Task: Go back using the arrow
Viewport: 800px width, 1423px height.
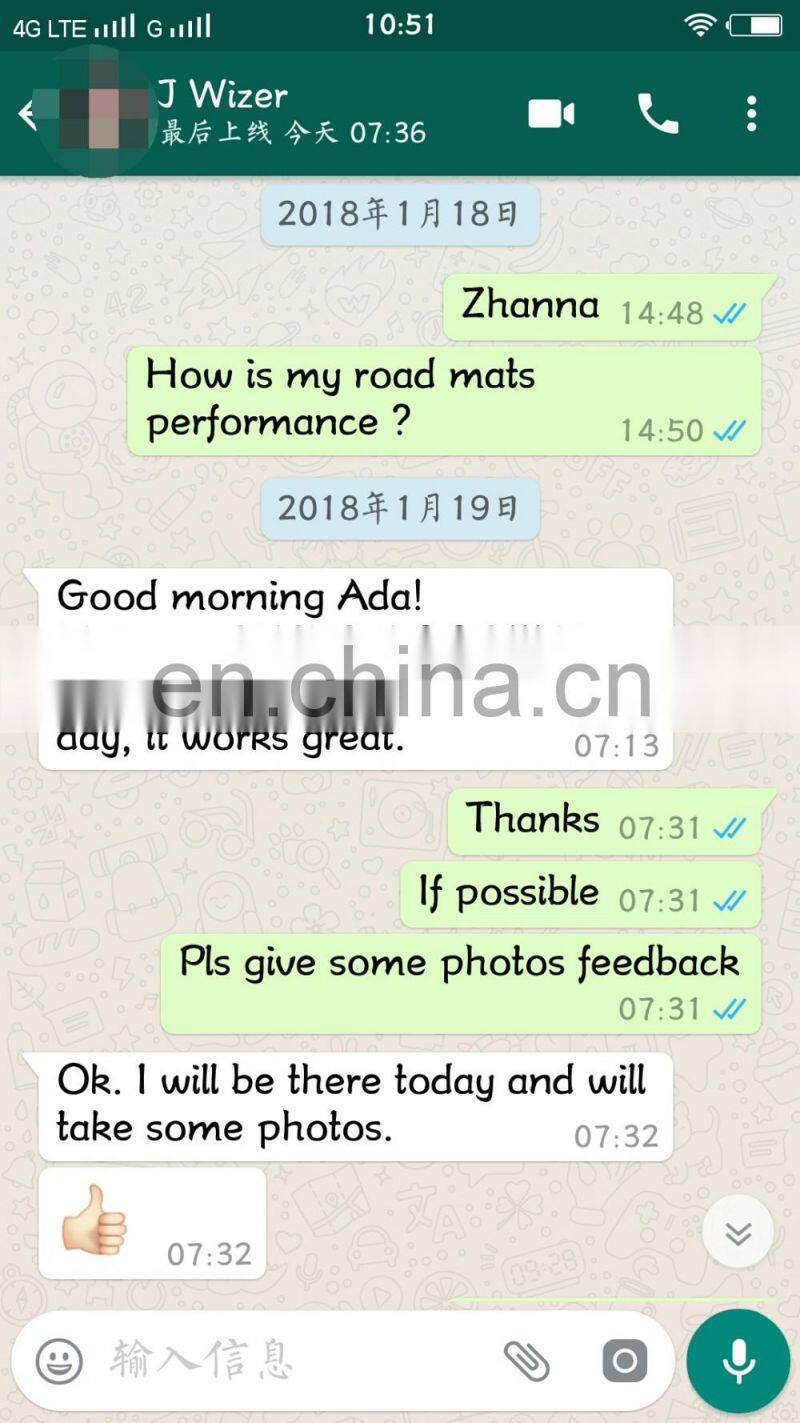Action: 27,114
